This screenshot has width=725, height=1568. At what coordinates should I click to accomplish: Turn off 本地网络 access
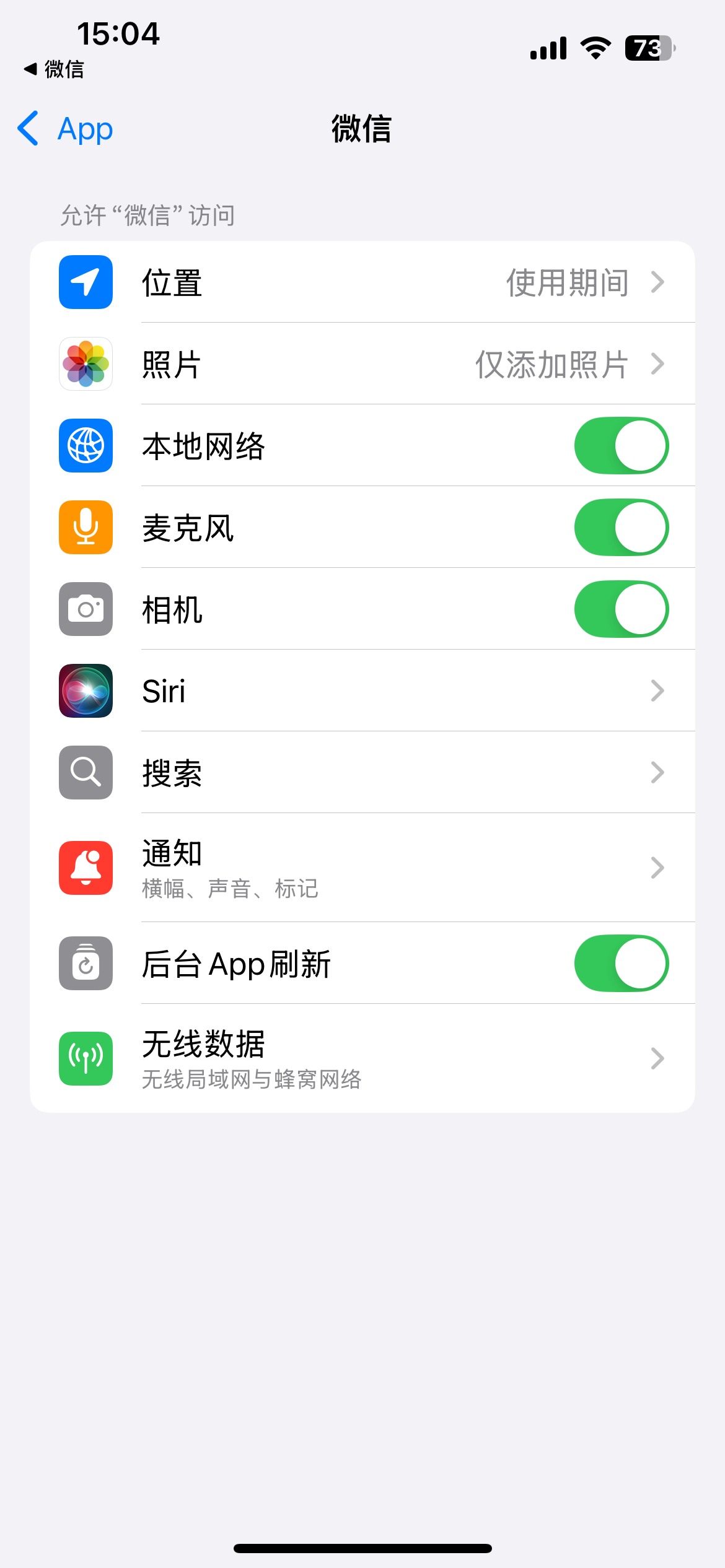(621, 446)
